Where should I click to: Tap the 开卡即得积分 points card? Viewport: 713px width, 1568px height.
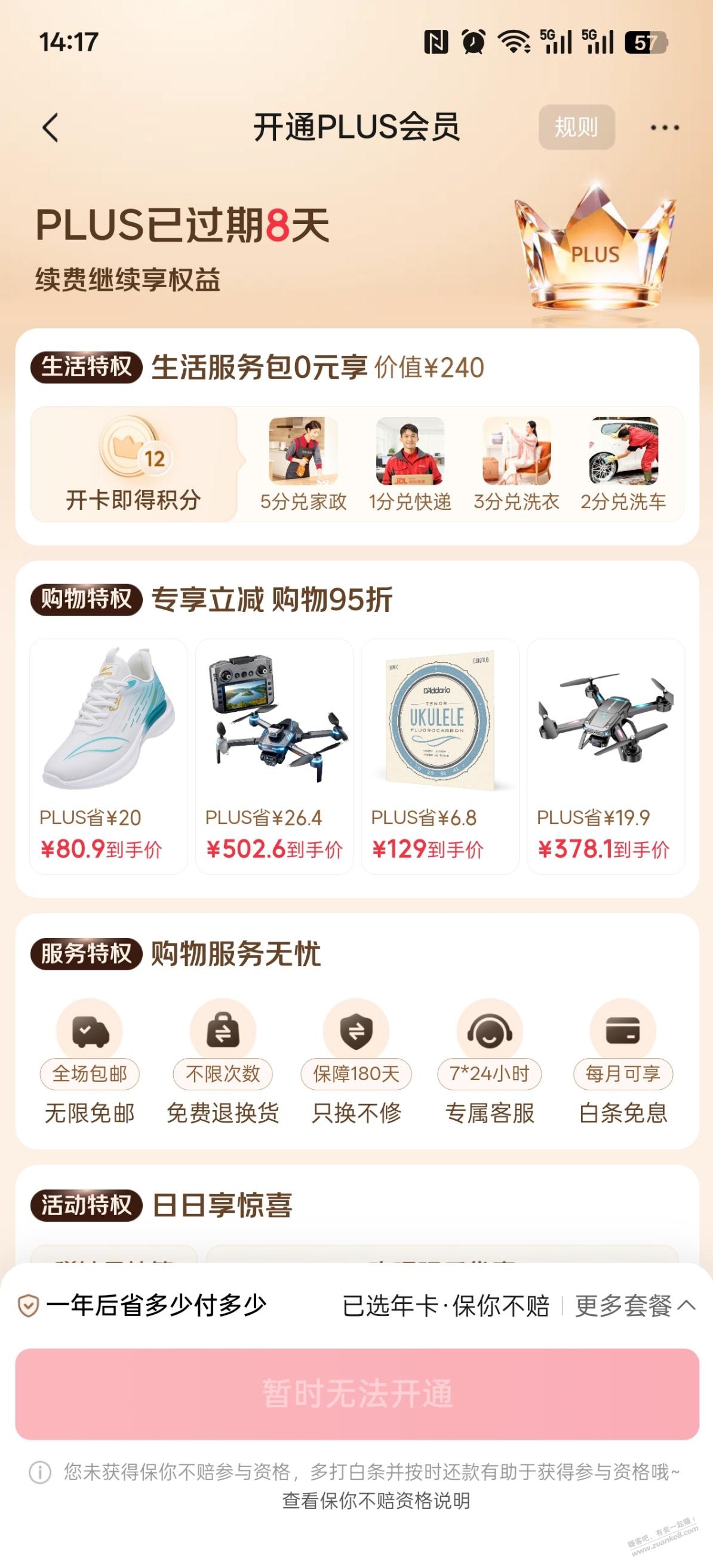(x=133, y=465)
